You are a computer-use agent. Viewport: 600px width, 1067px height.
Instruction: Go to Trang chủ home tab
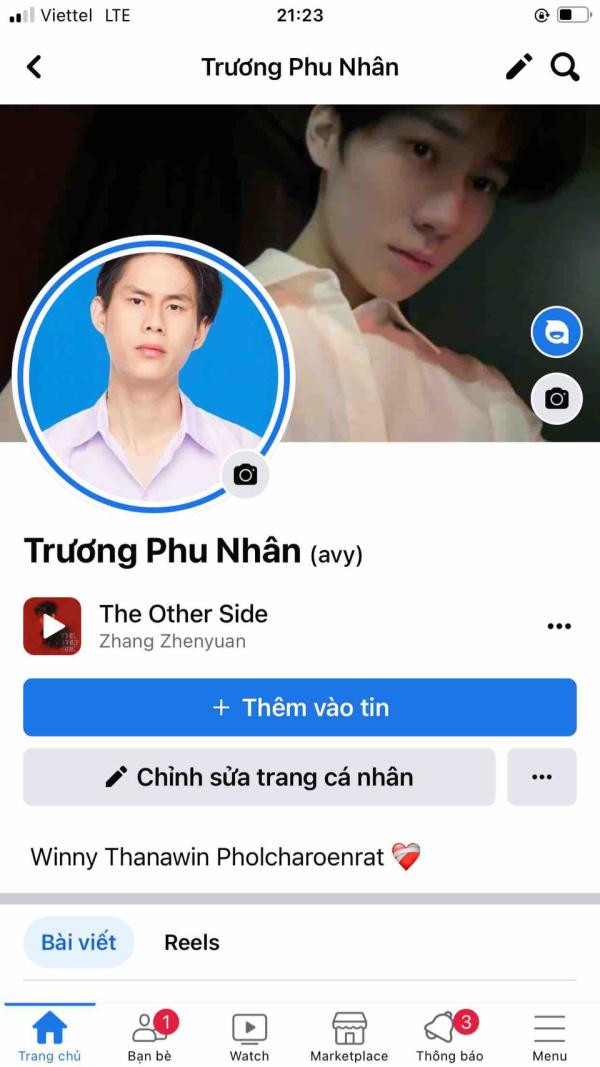(x=50, y=1036)
